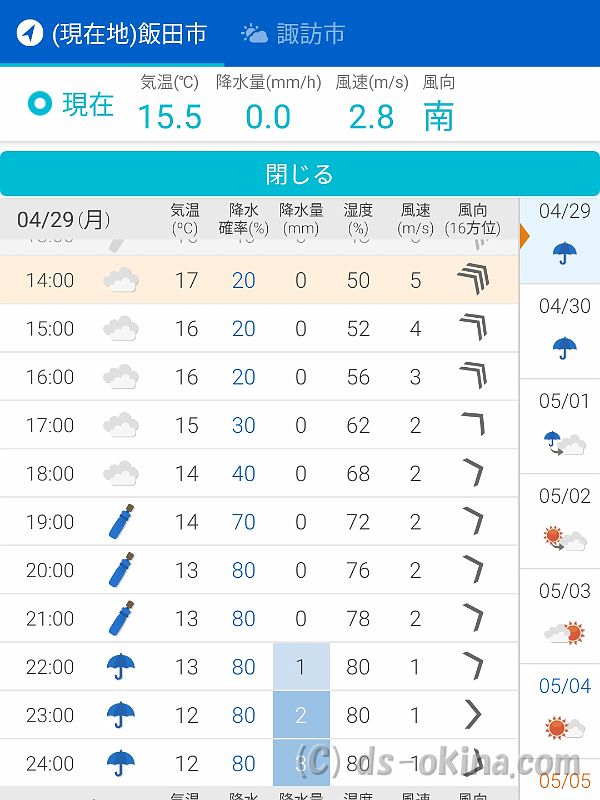Select the (現在地)飯田市 tab
The height and width of the screenshot is (800, 600).
(112, 34)
